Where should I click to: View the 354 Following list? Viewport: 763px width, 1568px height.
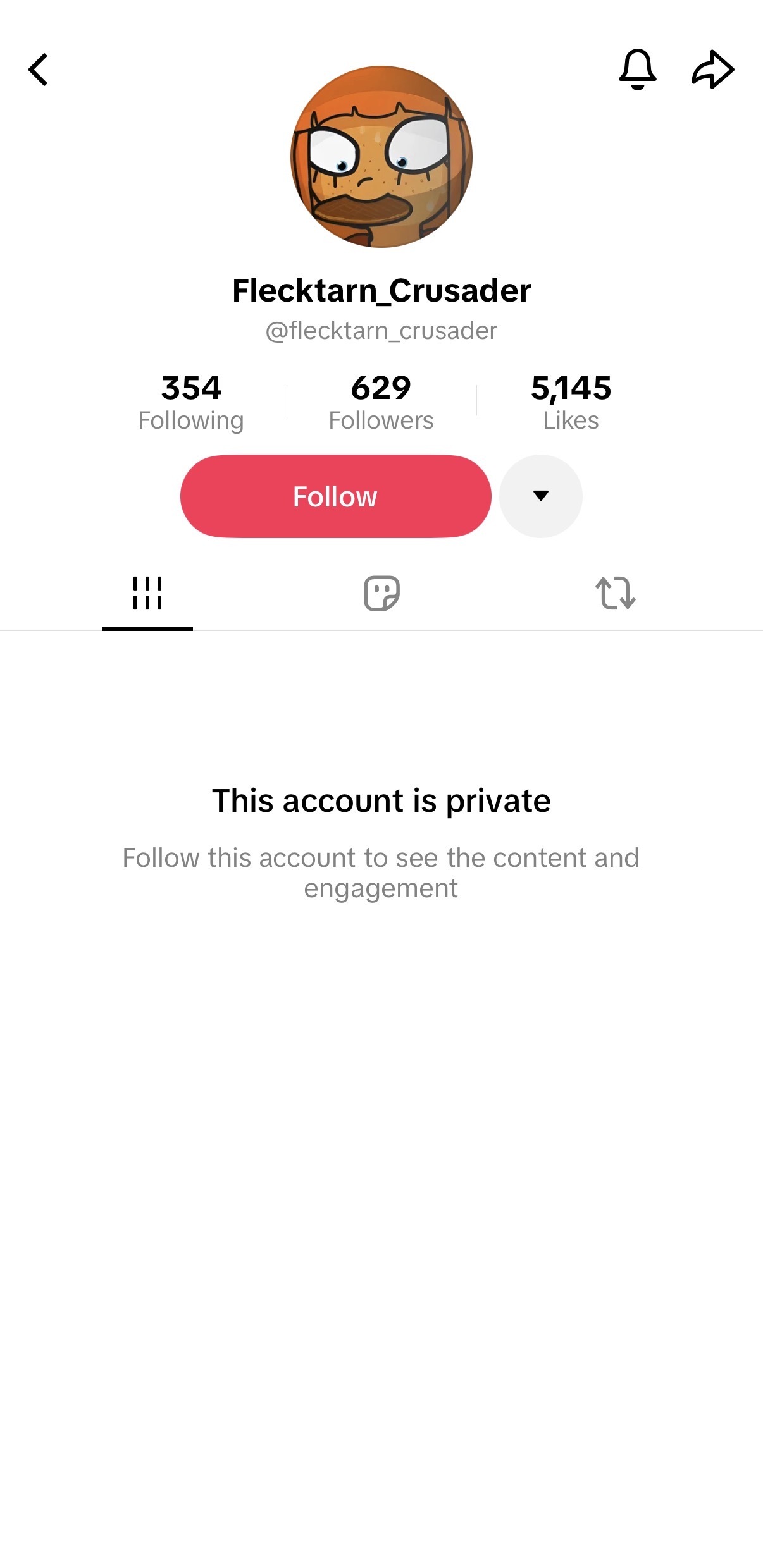[x=191, y=402]
